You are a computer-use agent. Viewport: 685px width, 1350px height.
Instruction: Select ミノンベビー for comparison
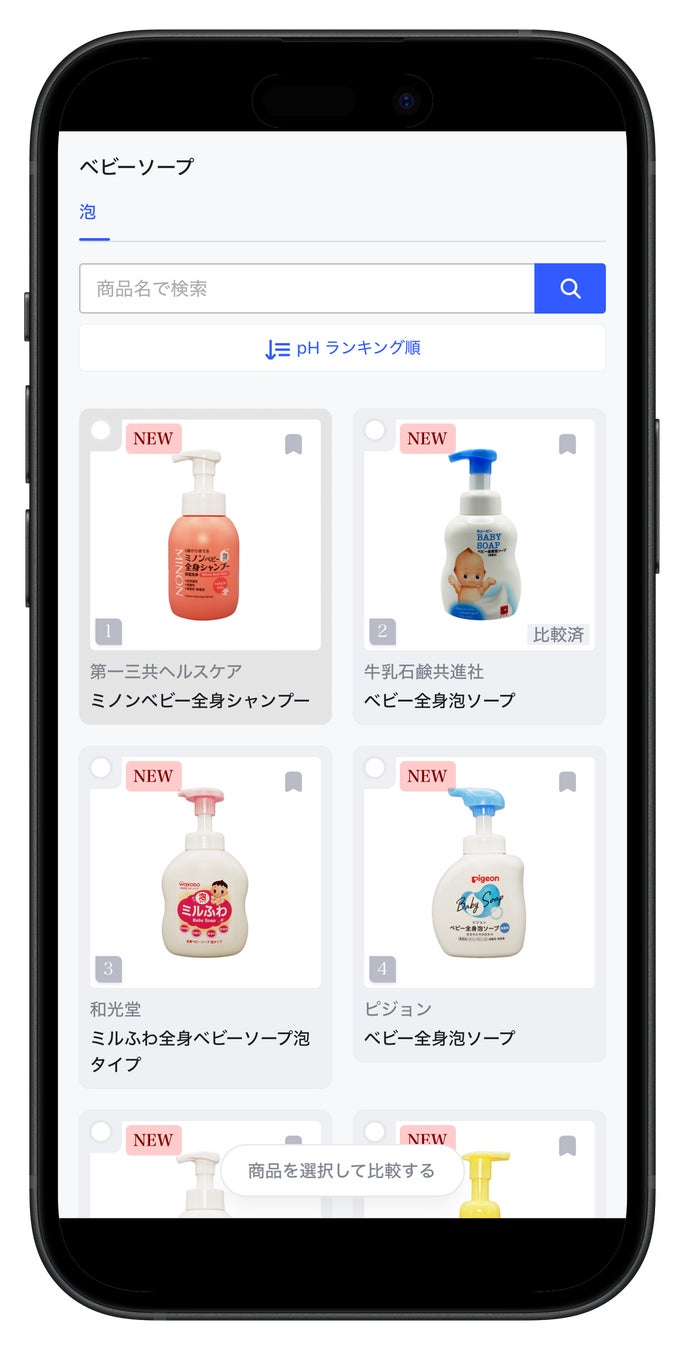click(x=100, y=430)
